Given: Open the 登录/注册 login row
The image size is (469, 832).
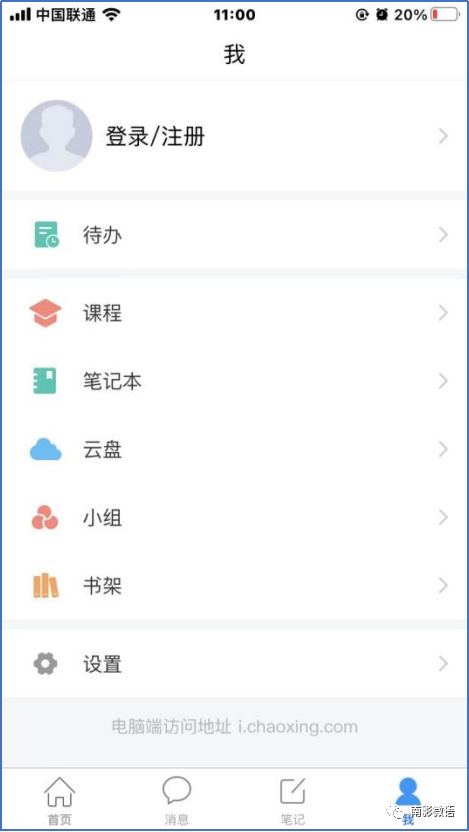Looking at the screenshot, I should click(234, 136).
